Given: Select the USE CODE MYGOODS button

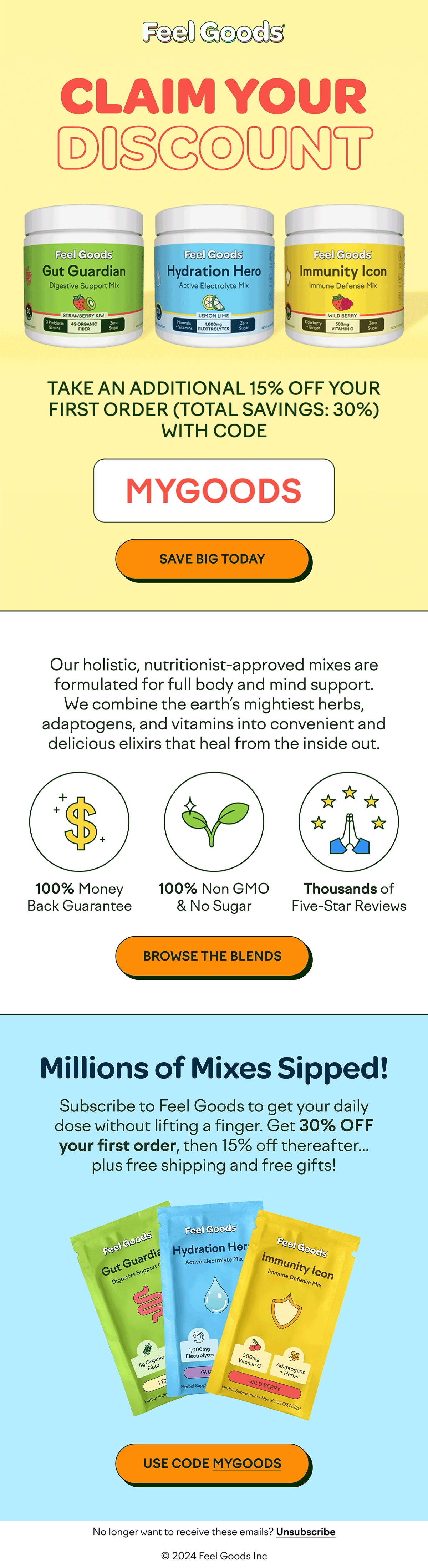Looking at the screenshot, I should coord(213,1463).
